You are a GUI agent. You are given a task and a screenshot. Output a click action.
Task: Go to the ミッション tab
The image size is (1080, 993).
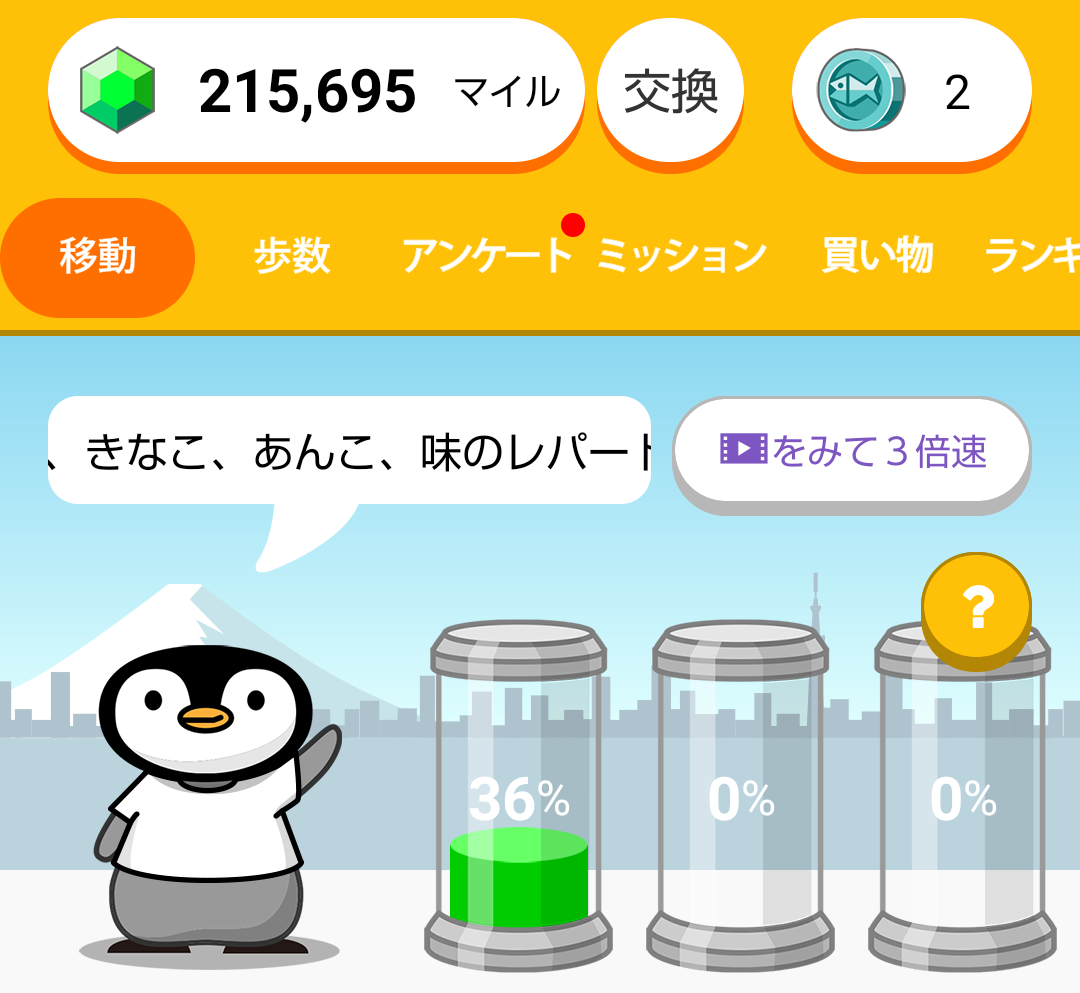tap(682, 257)
